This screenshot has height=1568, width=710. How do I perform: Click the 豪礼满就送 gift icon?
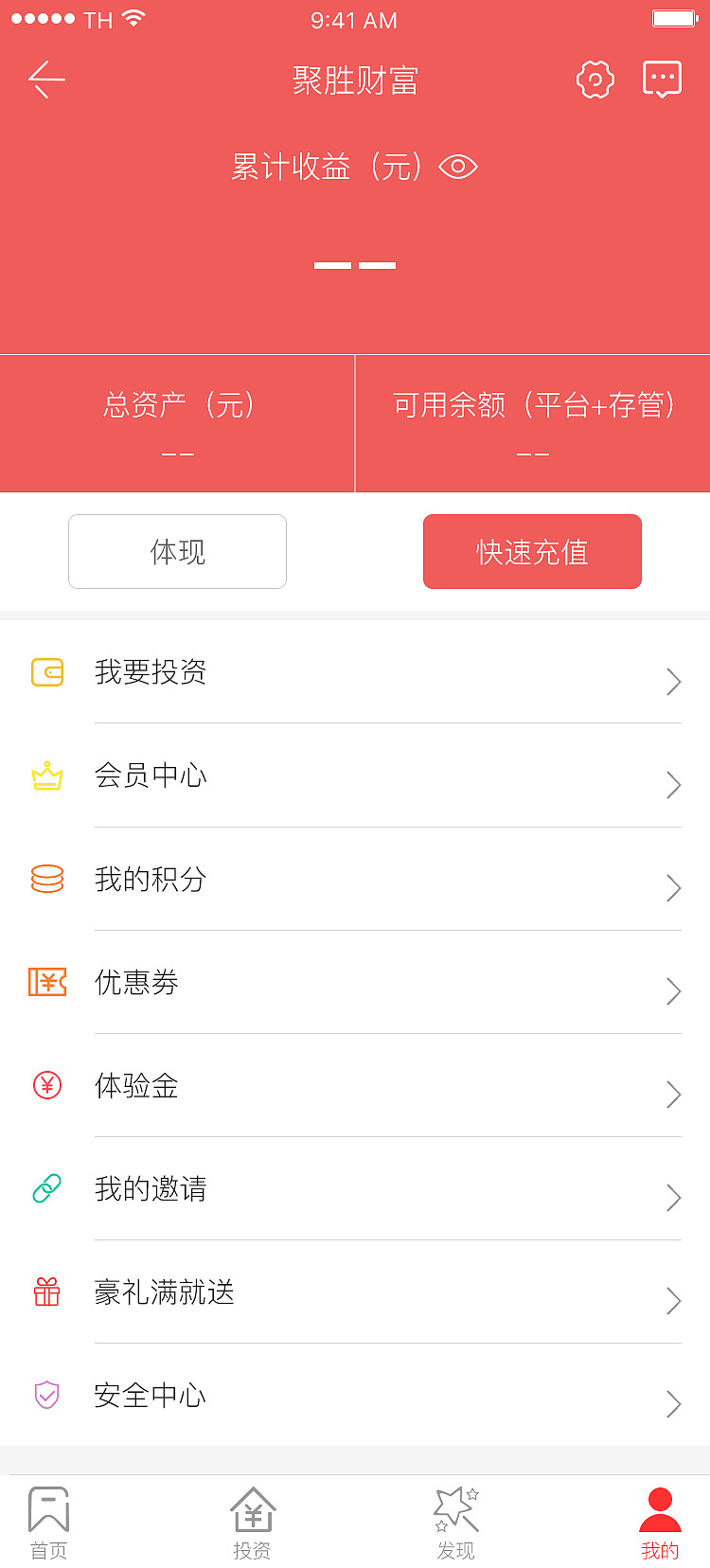click(x=47, y=1292)
